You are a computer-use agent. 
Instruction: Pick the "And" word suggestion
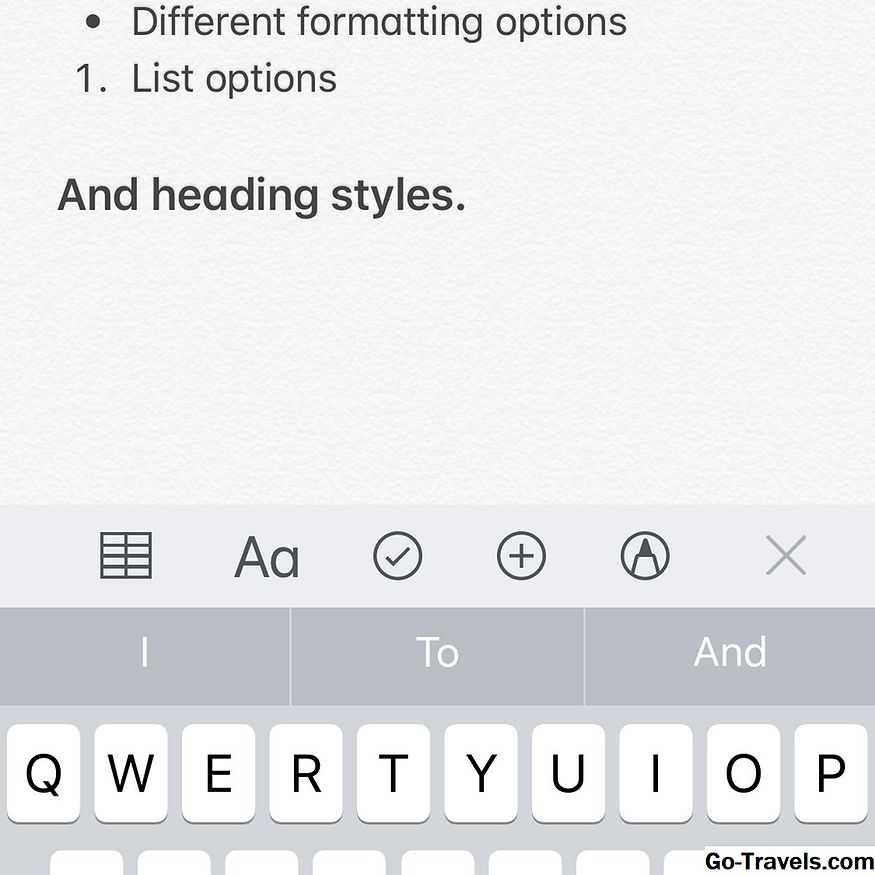pos(730,653)
